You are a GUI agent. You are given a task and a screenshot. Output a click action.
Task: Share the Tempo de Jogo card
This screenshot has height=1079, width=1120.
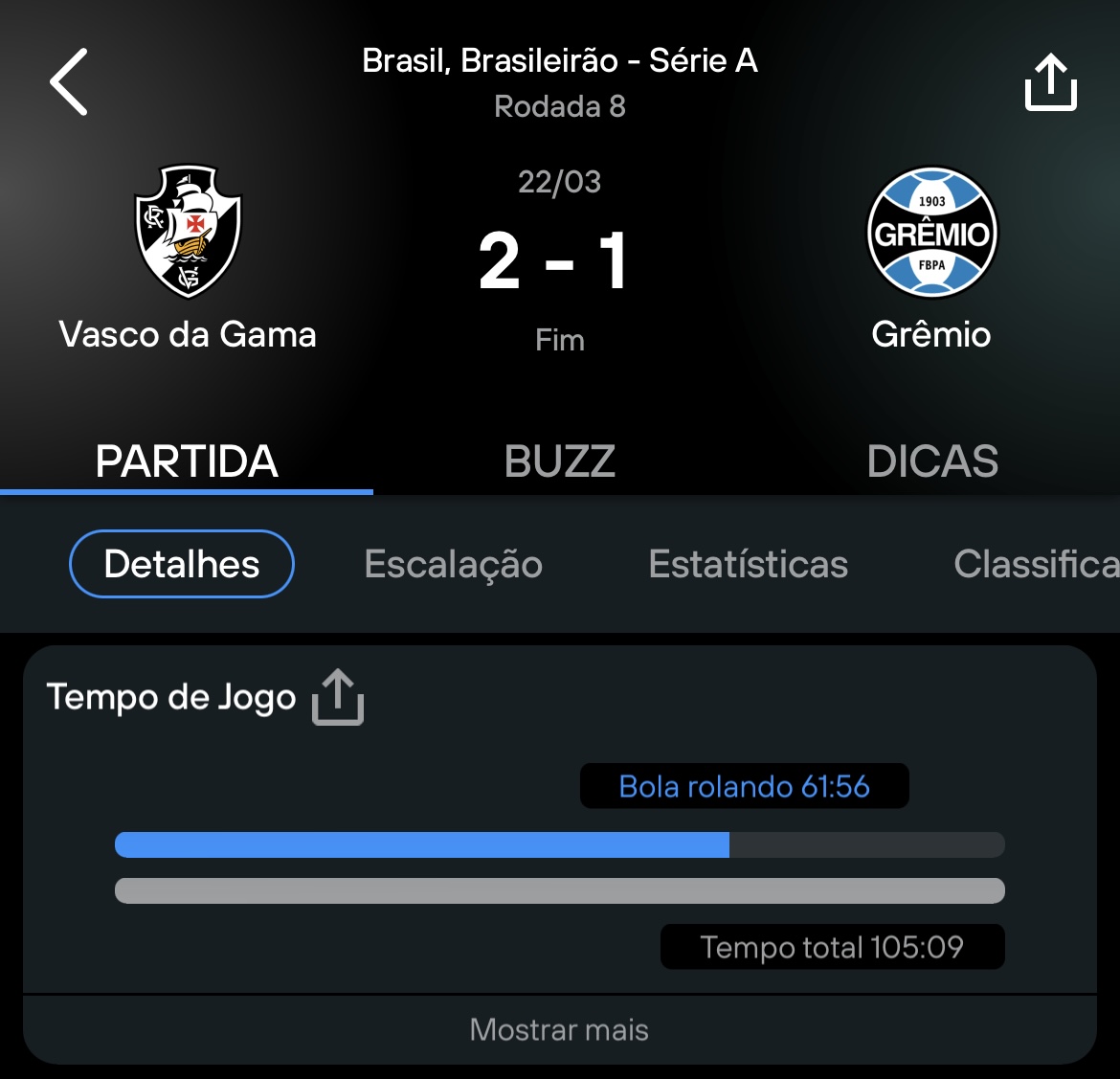pos(338,697)
